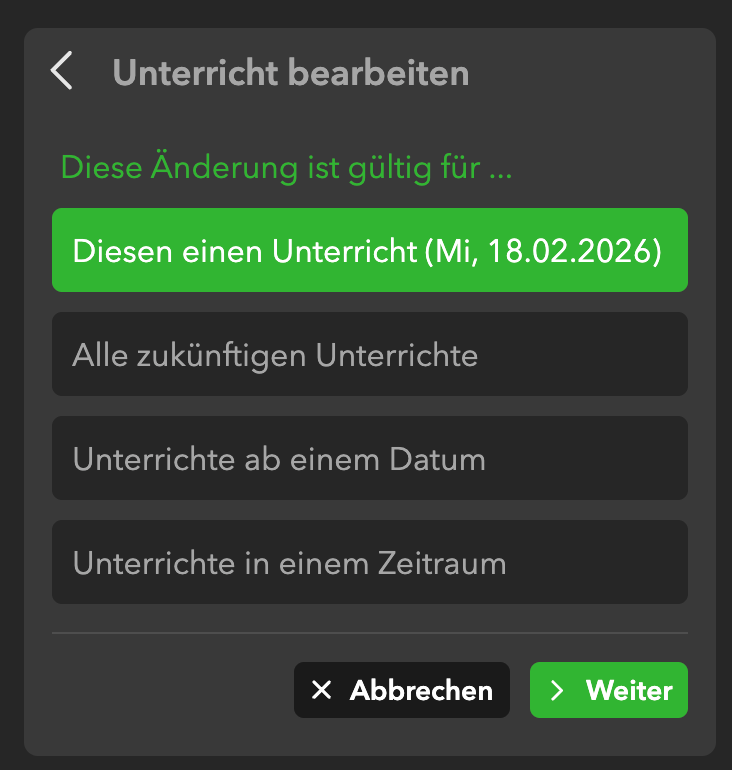The width and height of the screenshot is (732, 770).
Task: Pick Unterrichte ab einem Datum
Action: pyautogui.click(x=369, y=458)
